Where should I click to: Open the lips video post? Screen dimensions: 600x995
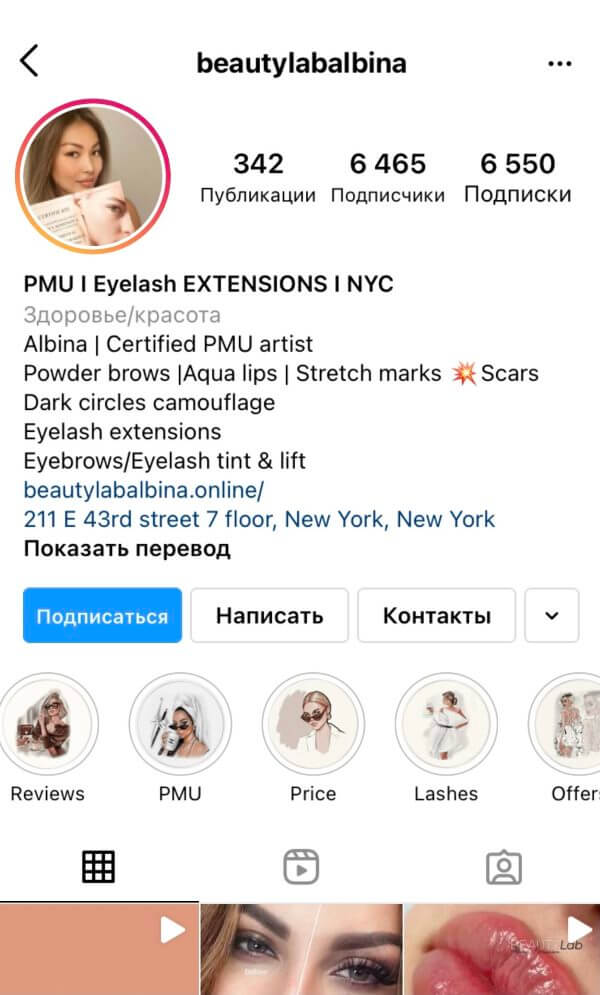tap(502, 949)
